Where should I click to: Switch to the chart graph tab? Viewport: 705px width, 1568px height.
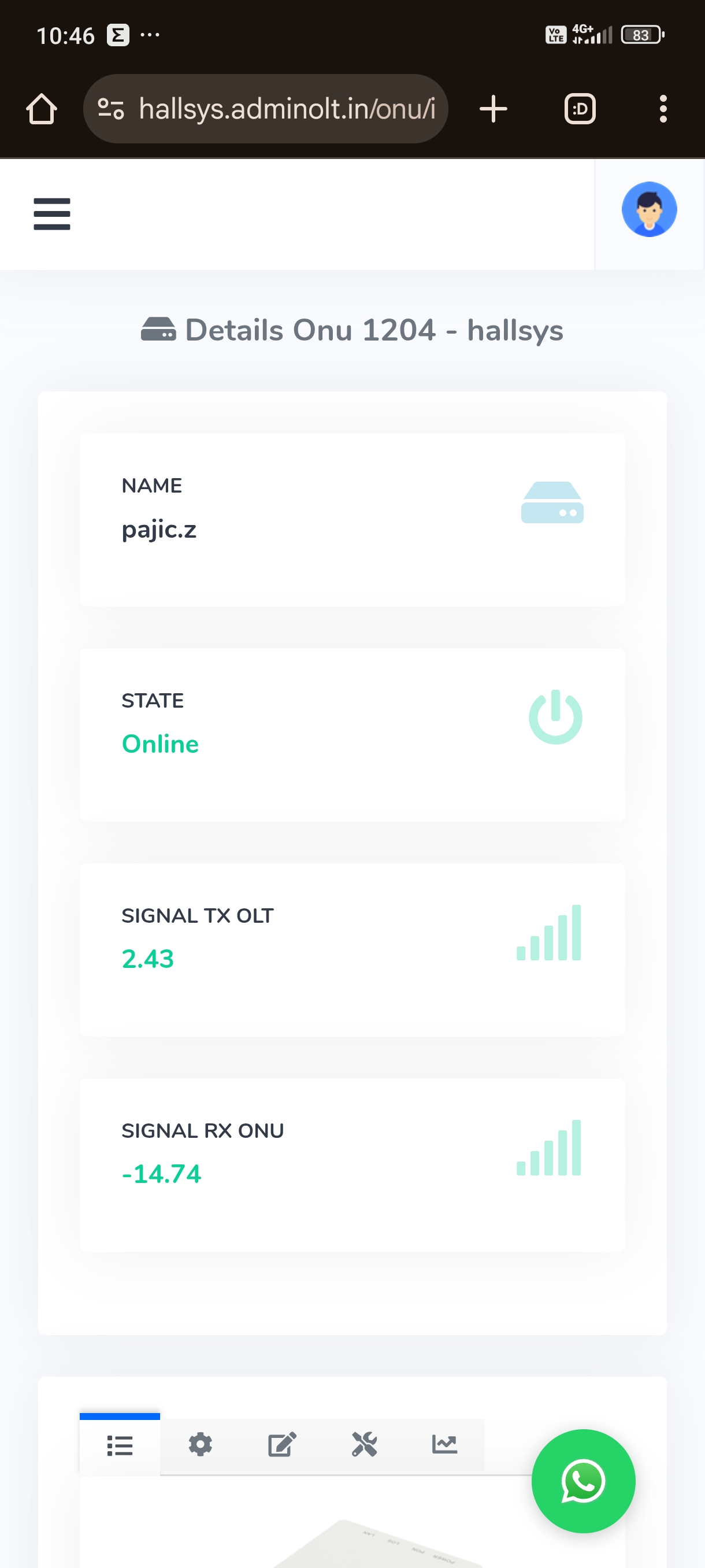[x=444, y=1444]
